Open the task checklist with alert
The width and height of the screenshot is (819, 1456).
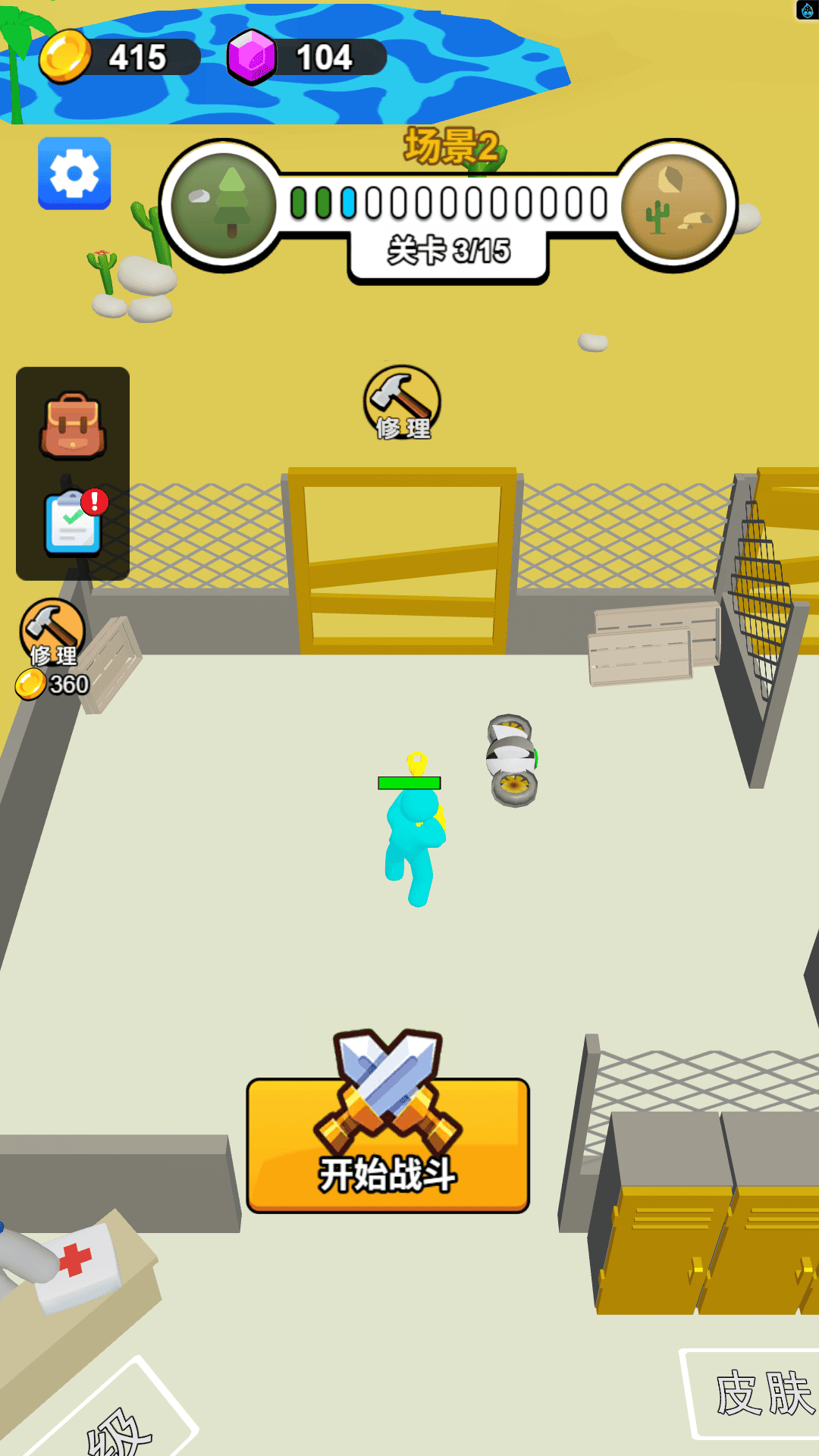(x=74, y=523)
